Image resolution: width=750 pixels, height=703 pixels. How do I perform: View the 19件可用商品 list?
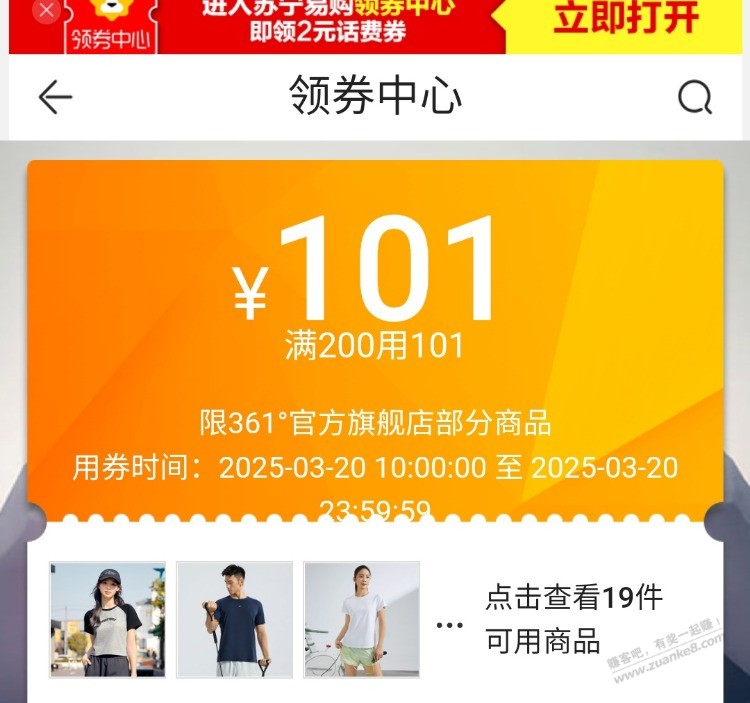[x=573, y=620]
